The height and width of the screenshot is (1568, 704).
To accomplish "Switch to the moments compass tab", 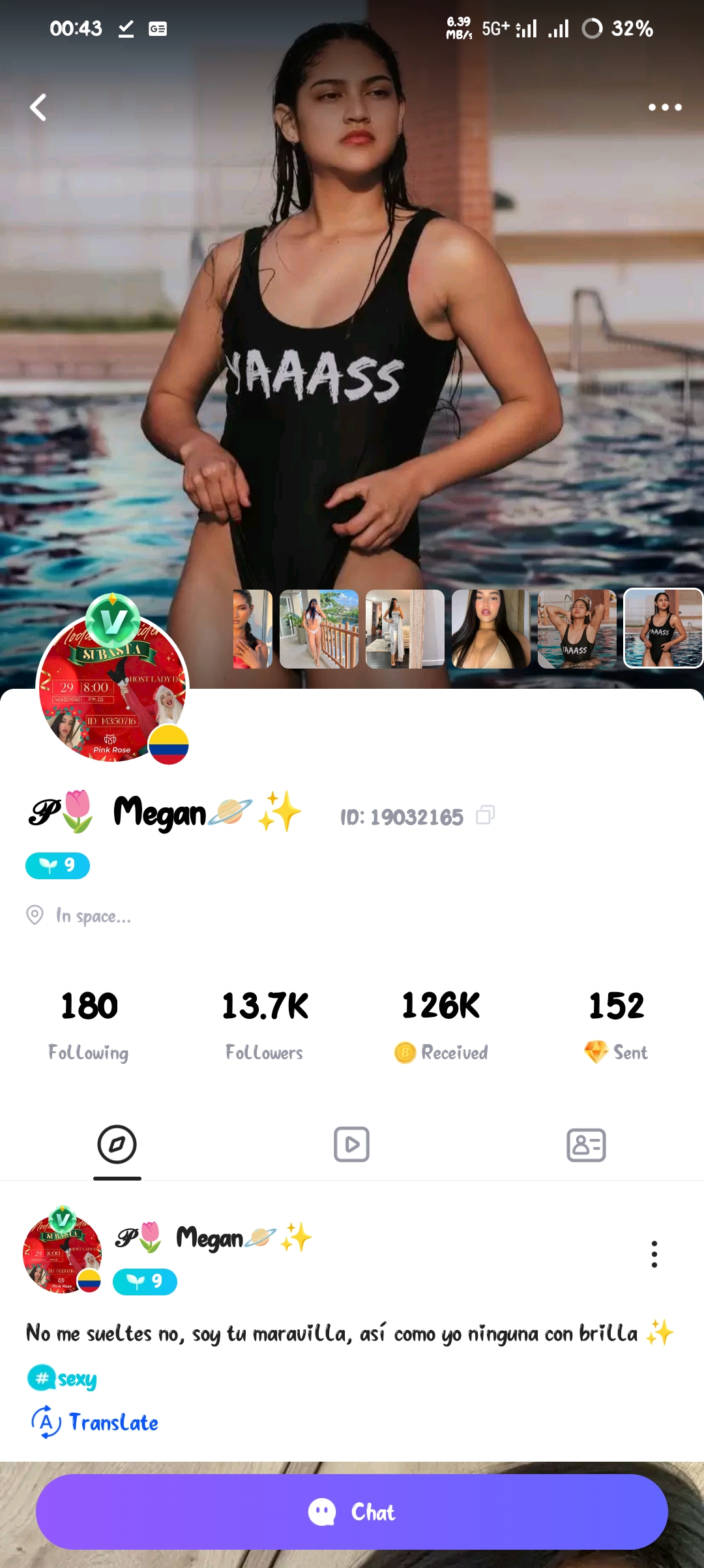I will click(117, 1145).
